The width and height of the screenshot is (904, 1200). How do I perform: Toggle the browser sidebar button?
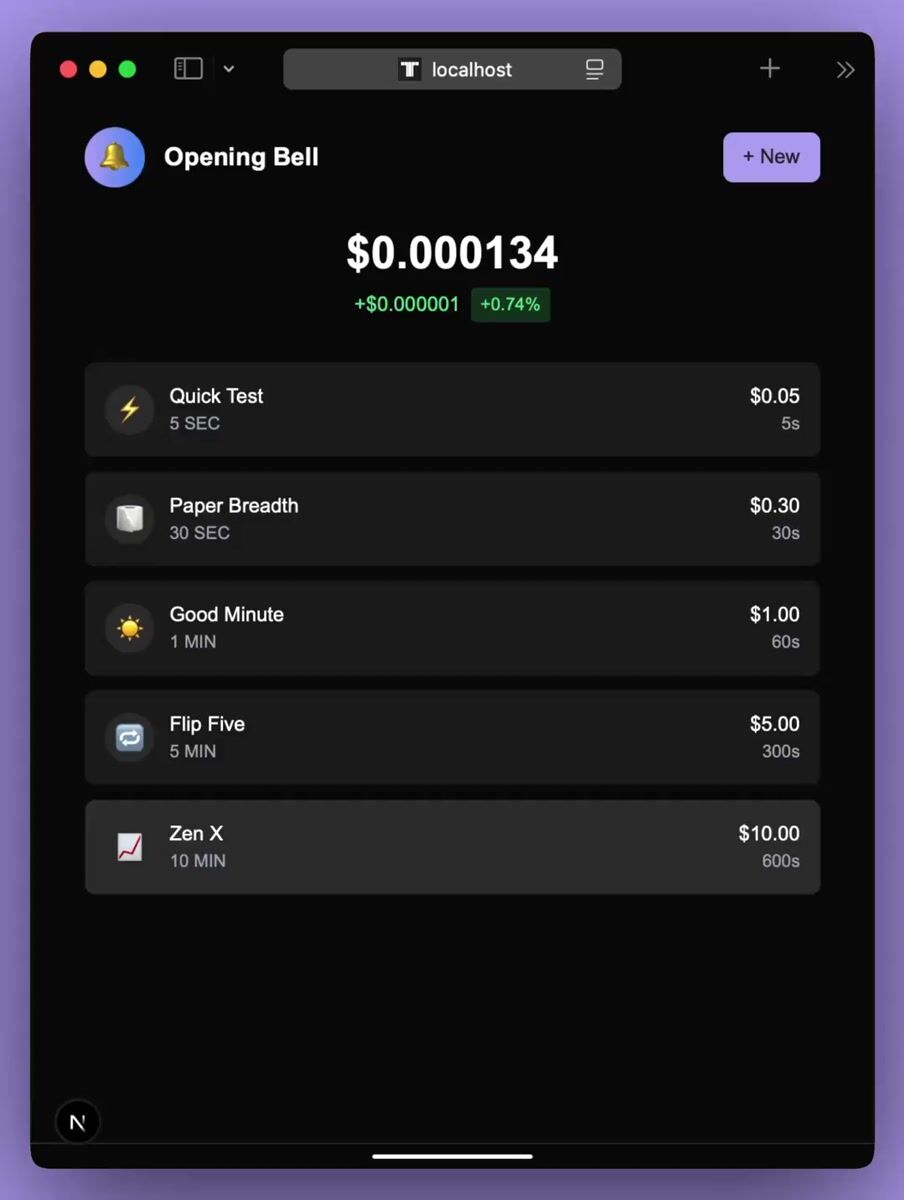188,69
